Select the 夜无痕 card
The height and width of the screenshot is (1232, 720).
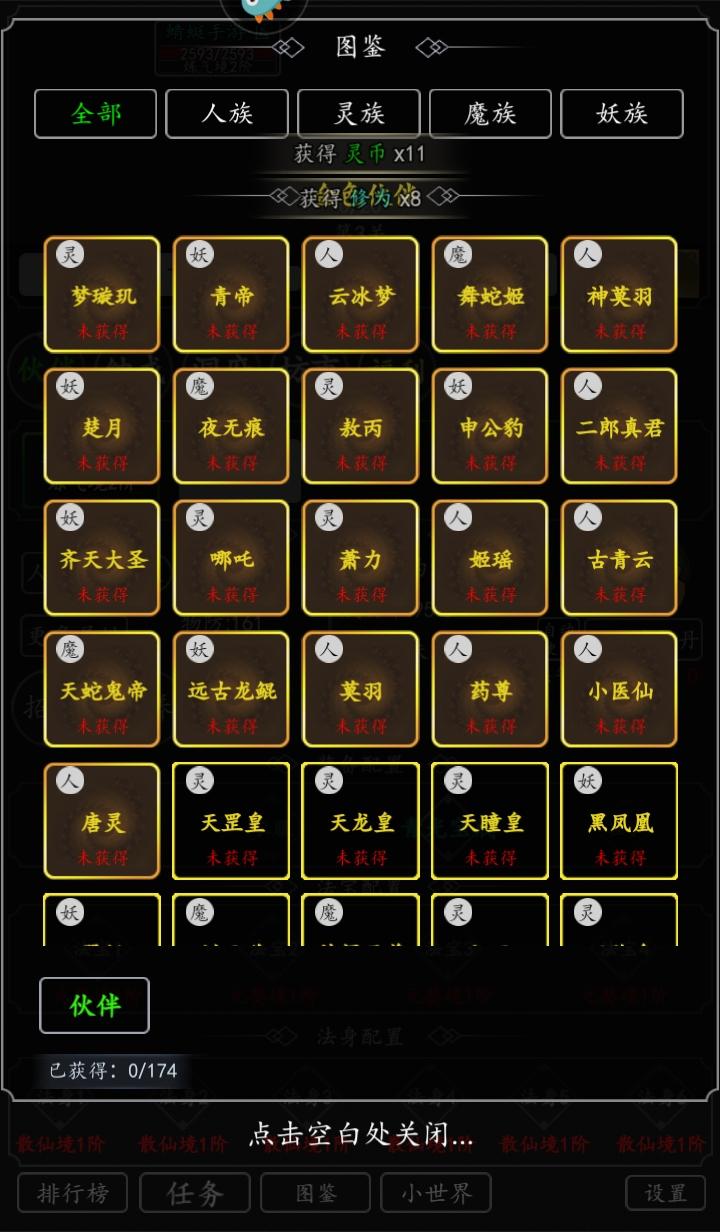point(232,427)
